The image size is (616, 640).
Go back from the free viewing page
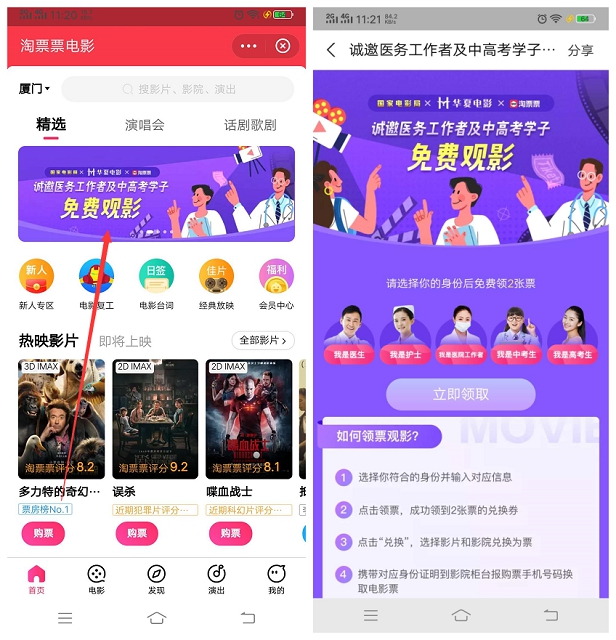332,50
